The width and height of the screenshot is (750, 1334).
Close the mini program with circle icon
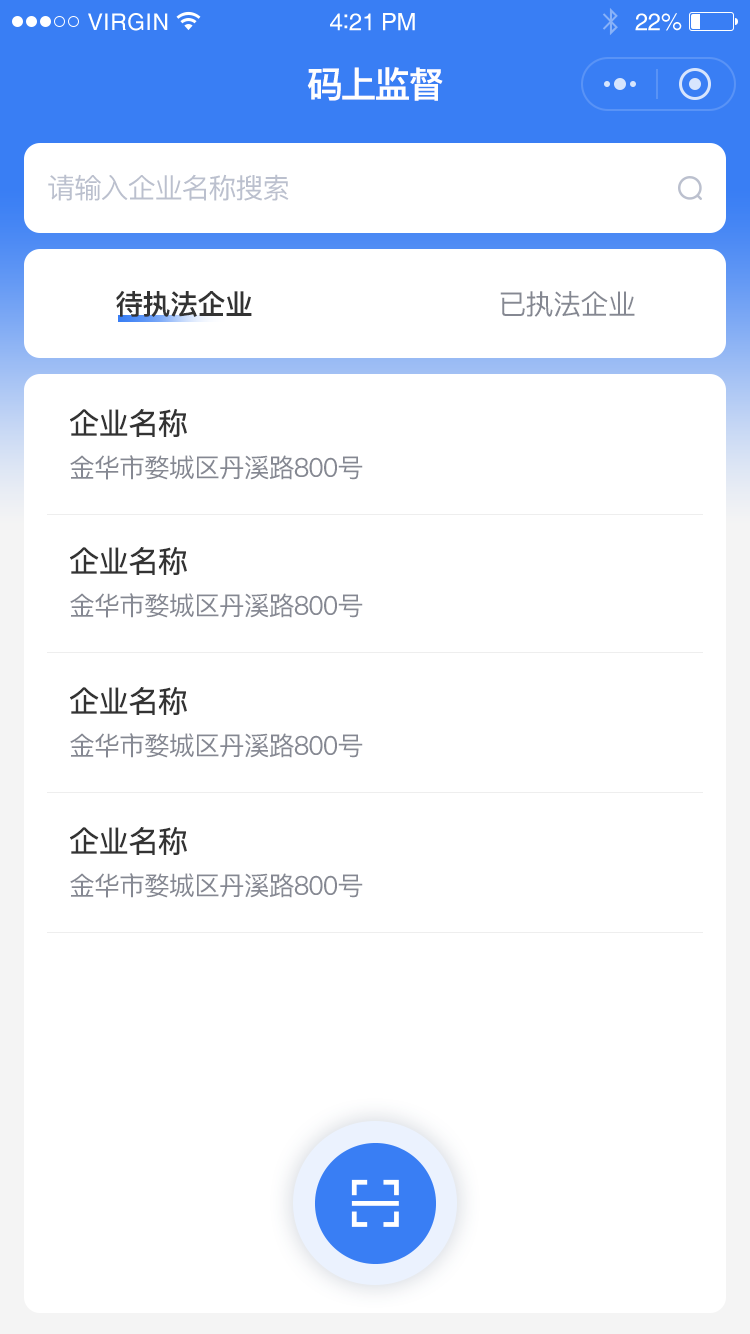[x=695, y=84]
